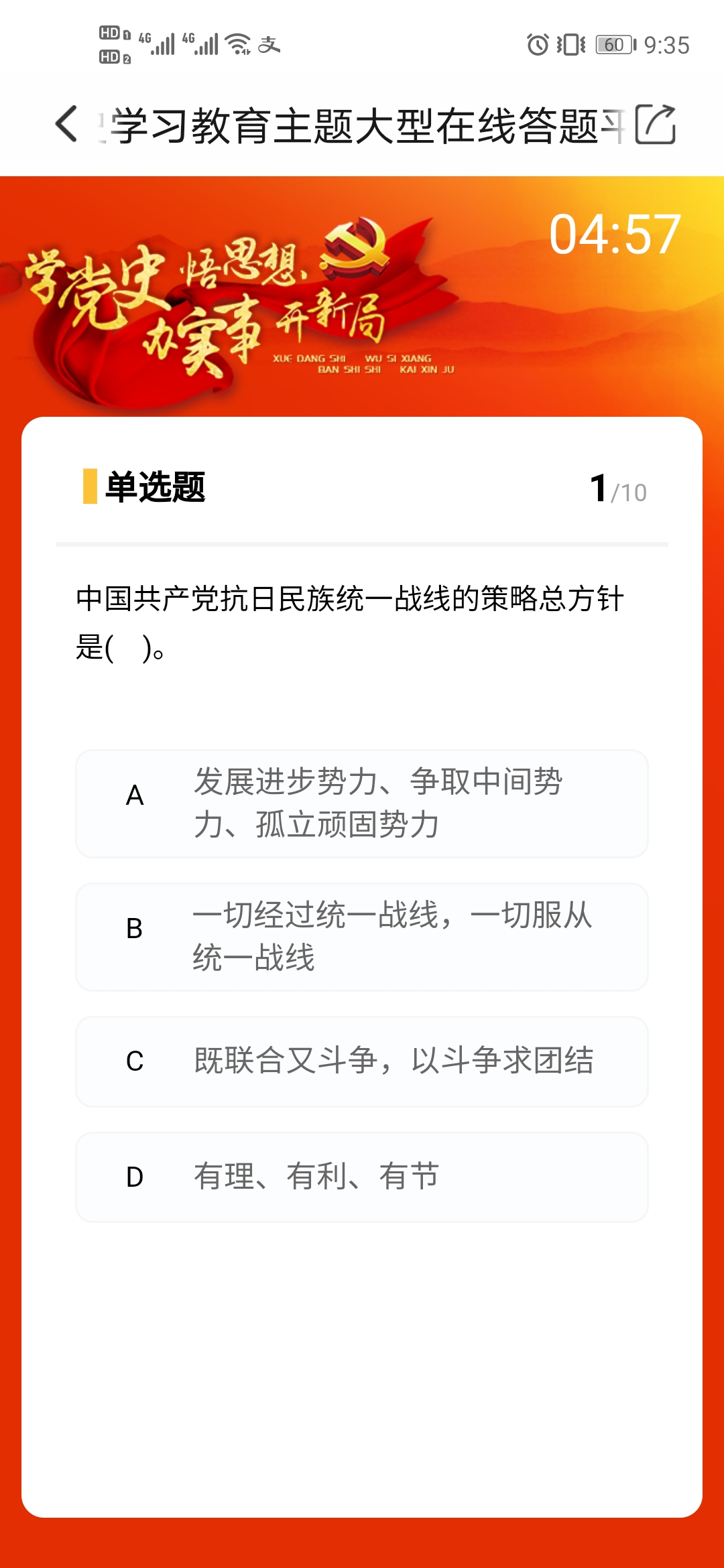The height and width of the screenshot is (1568, 724).
Task: Pick answer D 有理、有利、有节
Action: pos(361,1175)
